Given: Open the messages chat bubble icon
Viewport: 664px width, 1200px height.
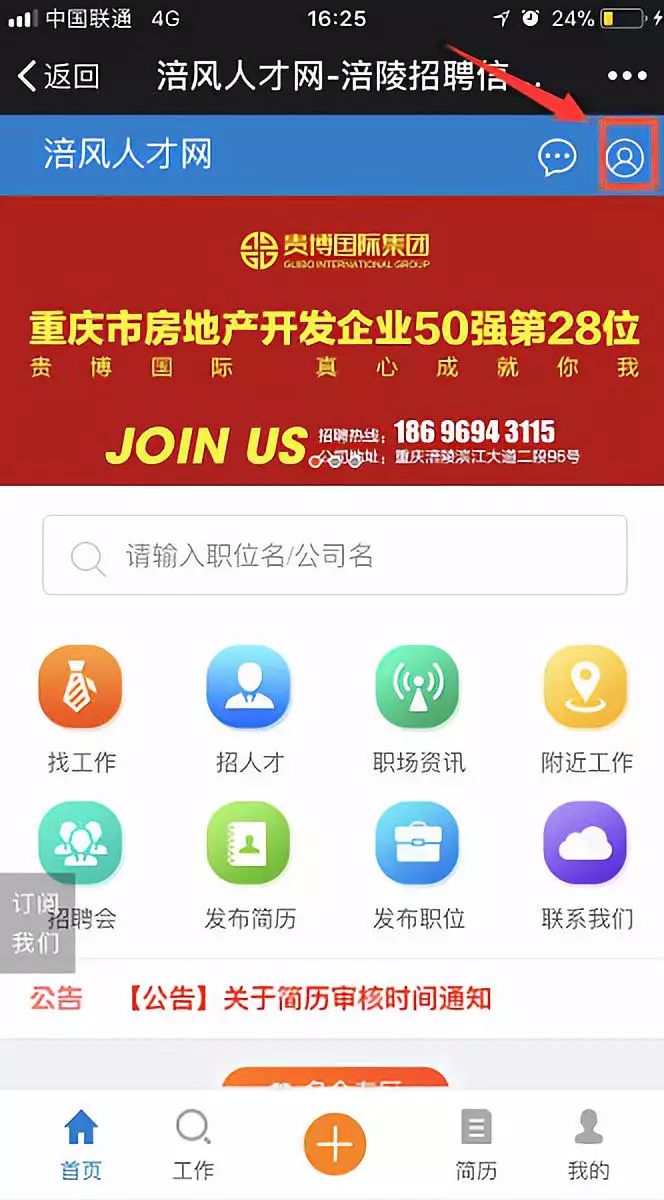Looking at the screenshot, I should (x=557, y=157).
